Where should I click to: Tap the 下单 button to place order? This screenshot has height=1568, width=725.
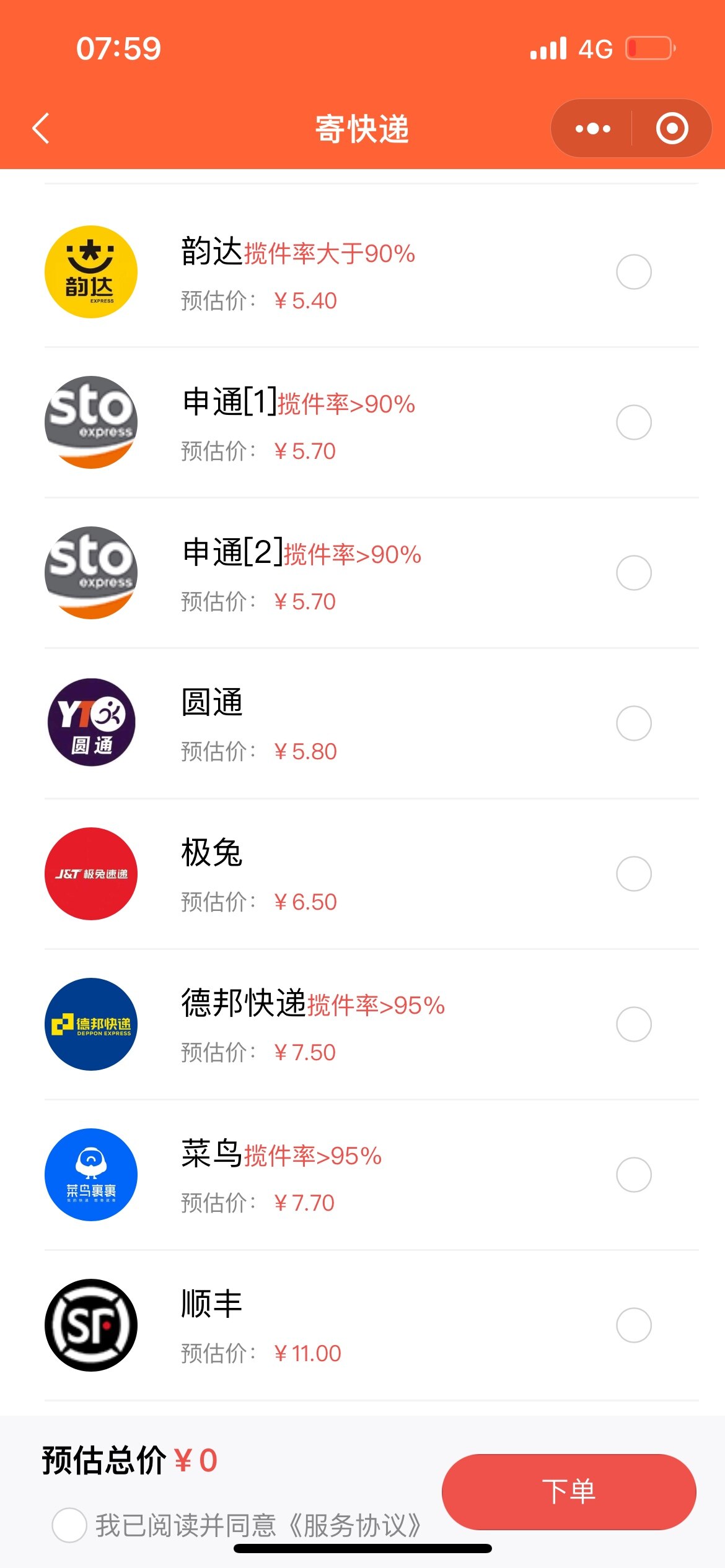569,1491
